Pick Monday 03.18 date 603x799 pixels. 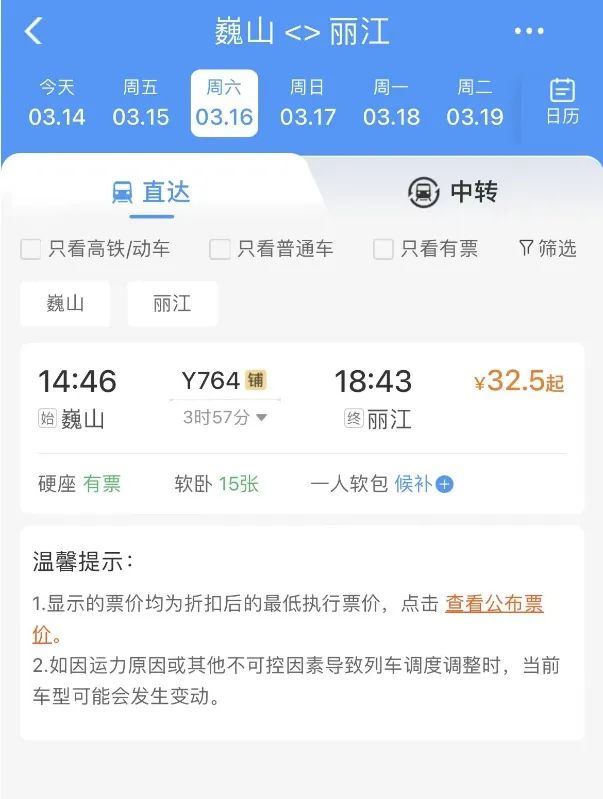(391, 103)
